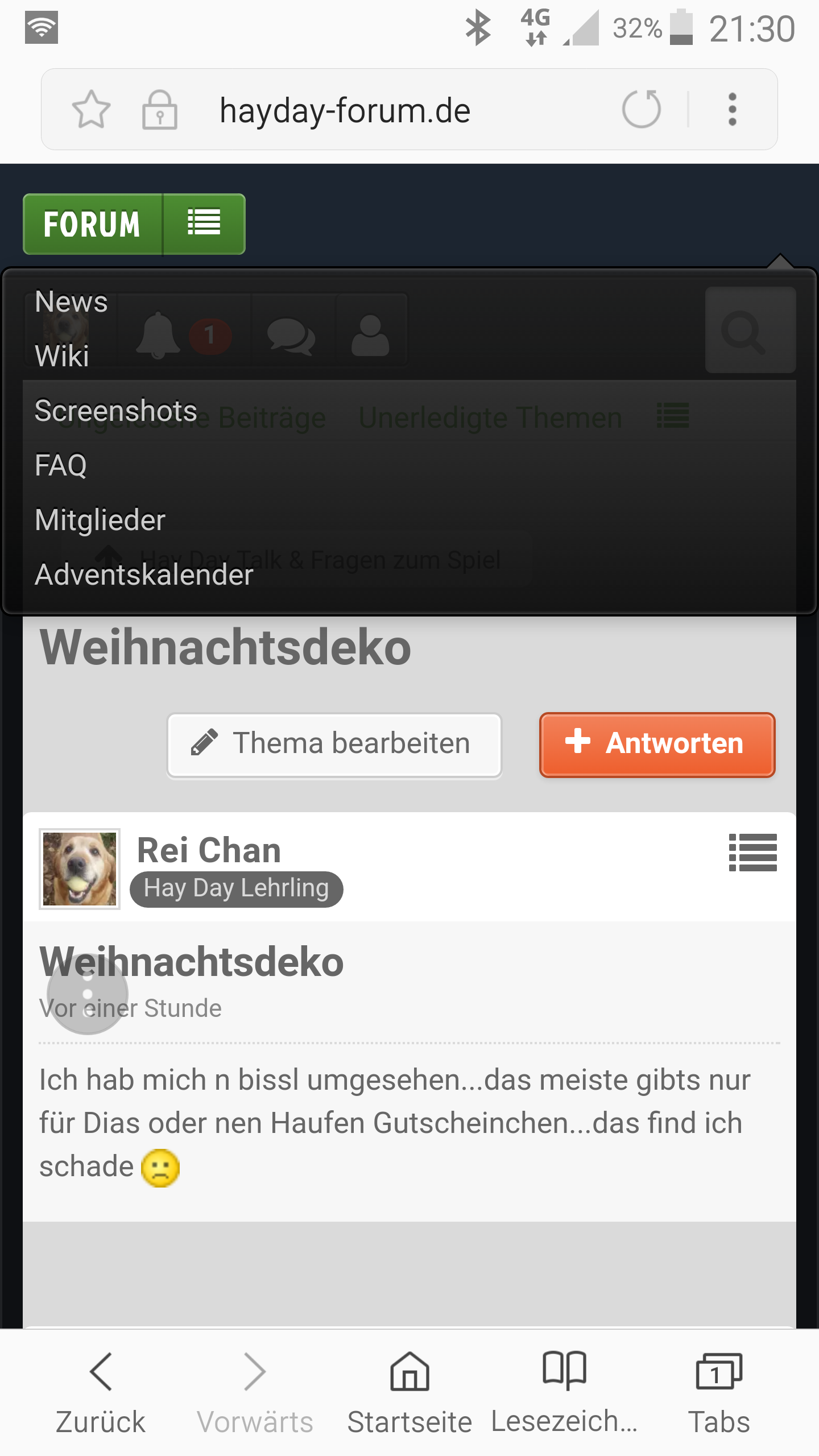Open the Adventskalender entry
This screenshot has width=819, height=1456.
tap(144, 574)
